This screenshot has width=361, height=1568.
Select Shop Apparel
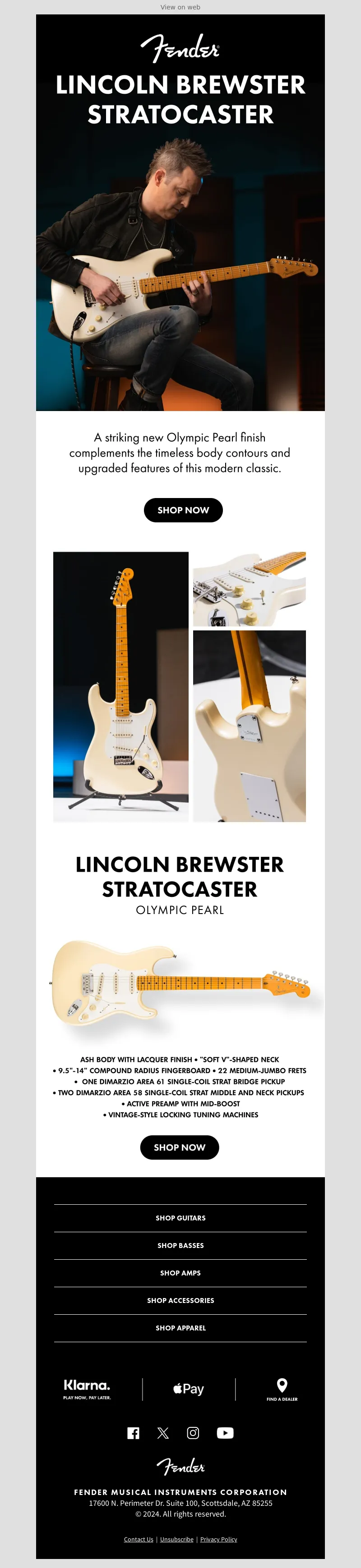point(180,1328)
